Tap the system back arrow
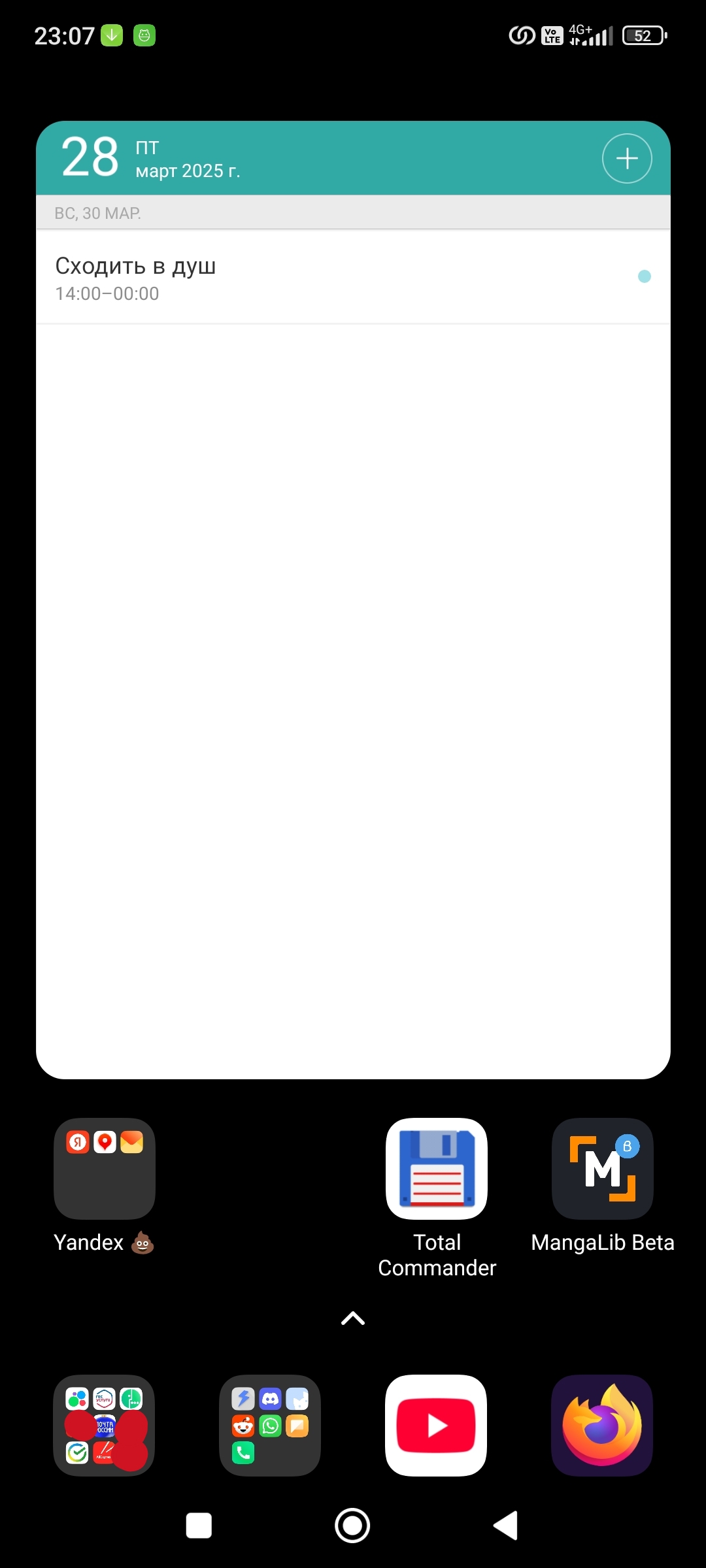 (x=506, y=1526)
